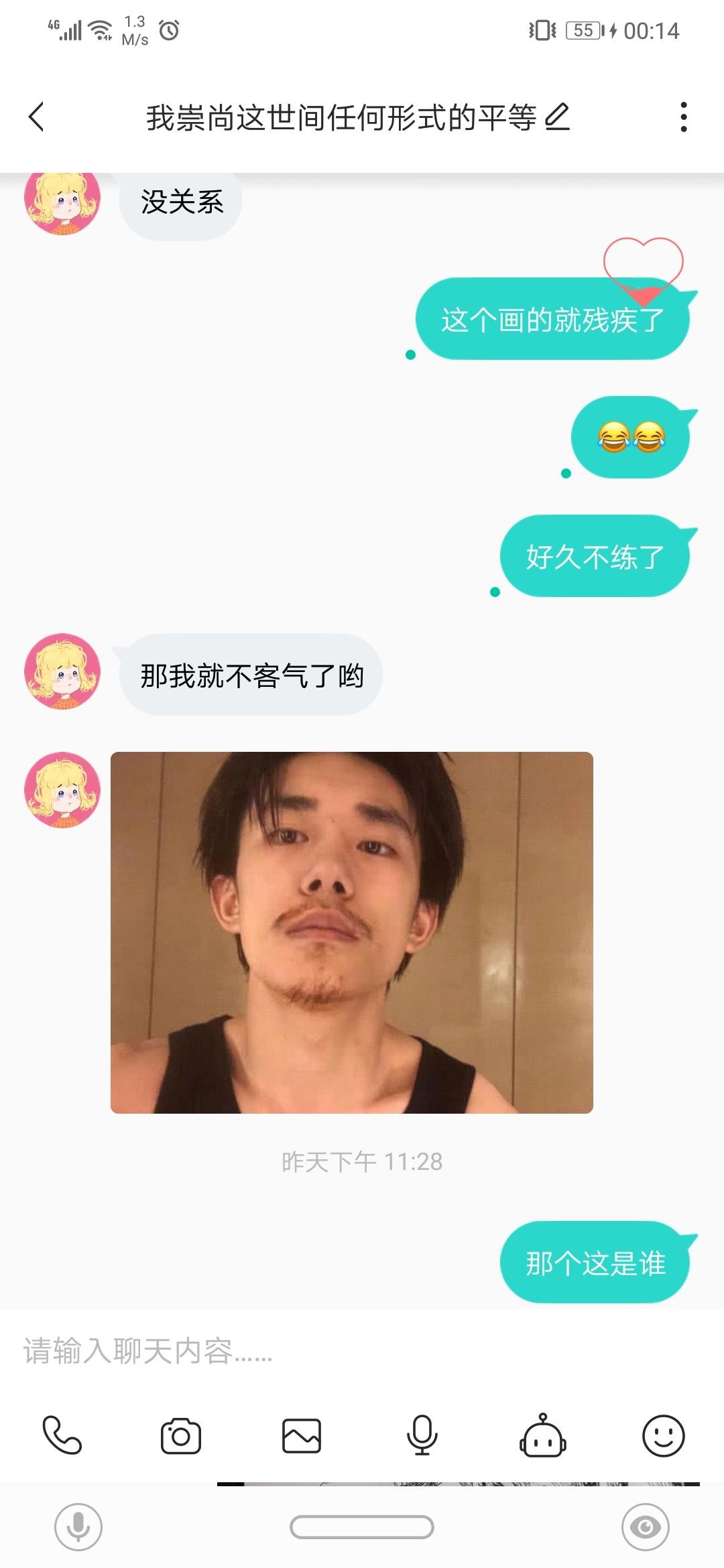Open the photo sent in the chat
The width and height of the screenshot is (724, 1568).
352,933
